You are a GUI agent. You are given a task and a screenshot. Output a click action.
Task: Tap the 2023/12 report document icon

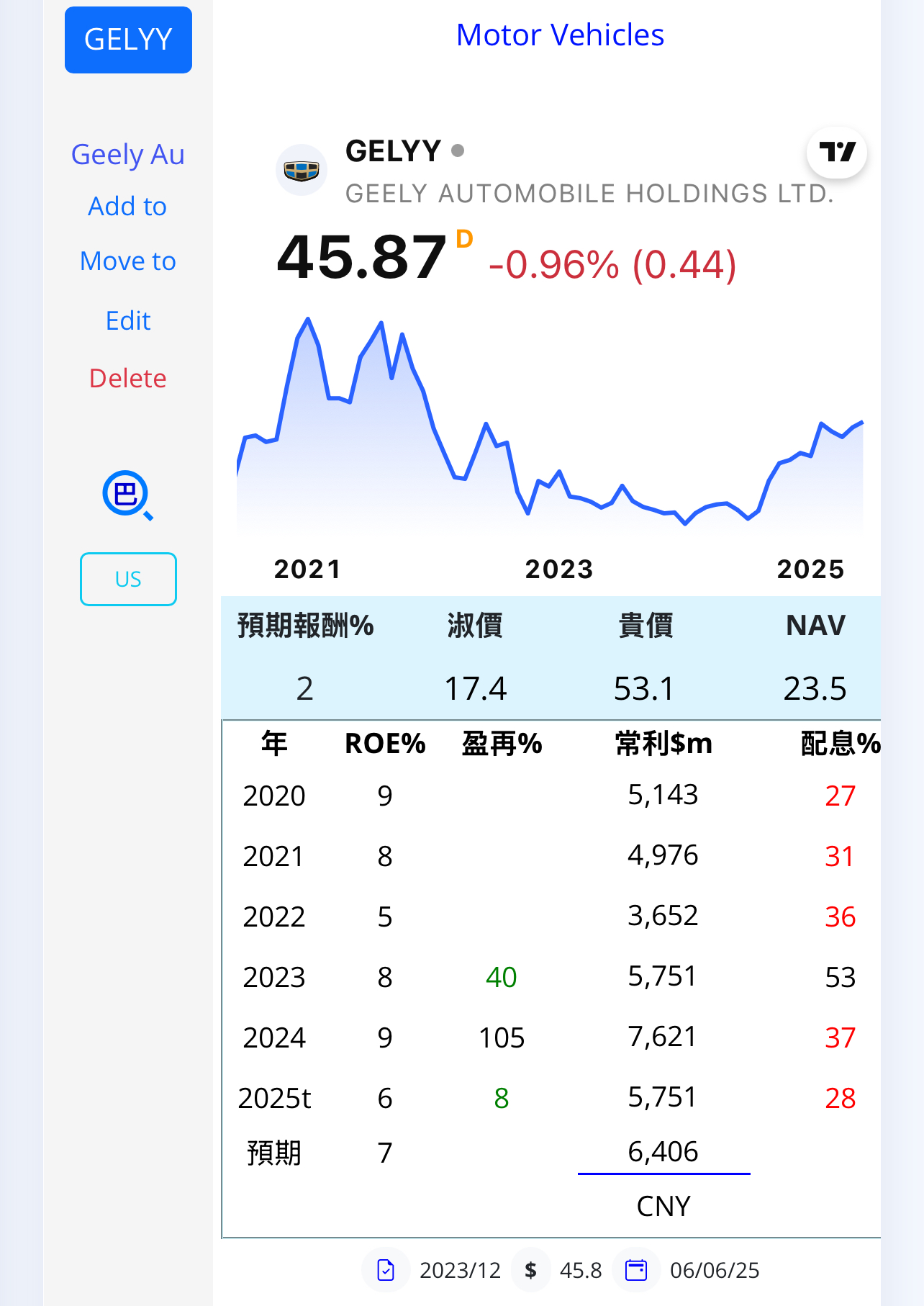tap(386, 1270)
